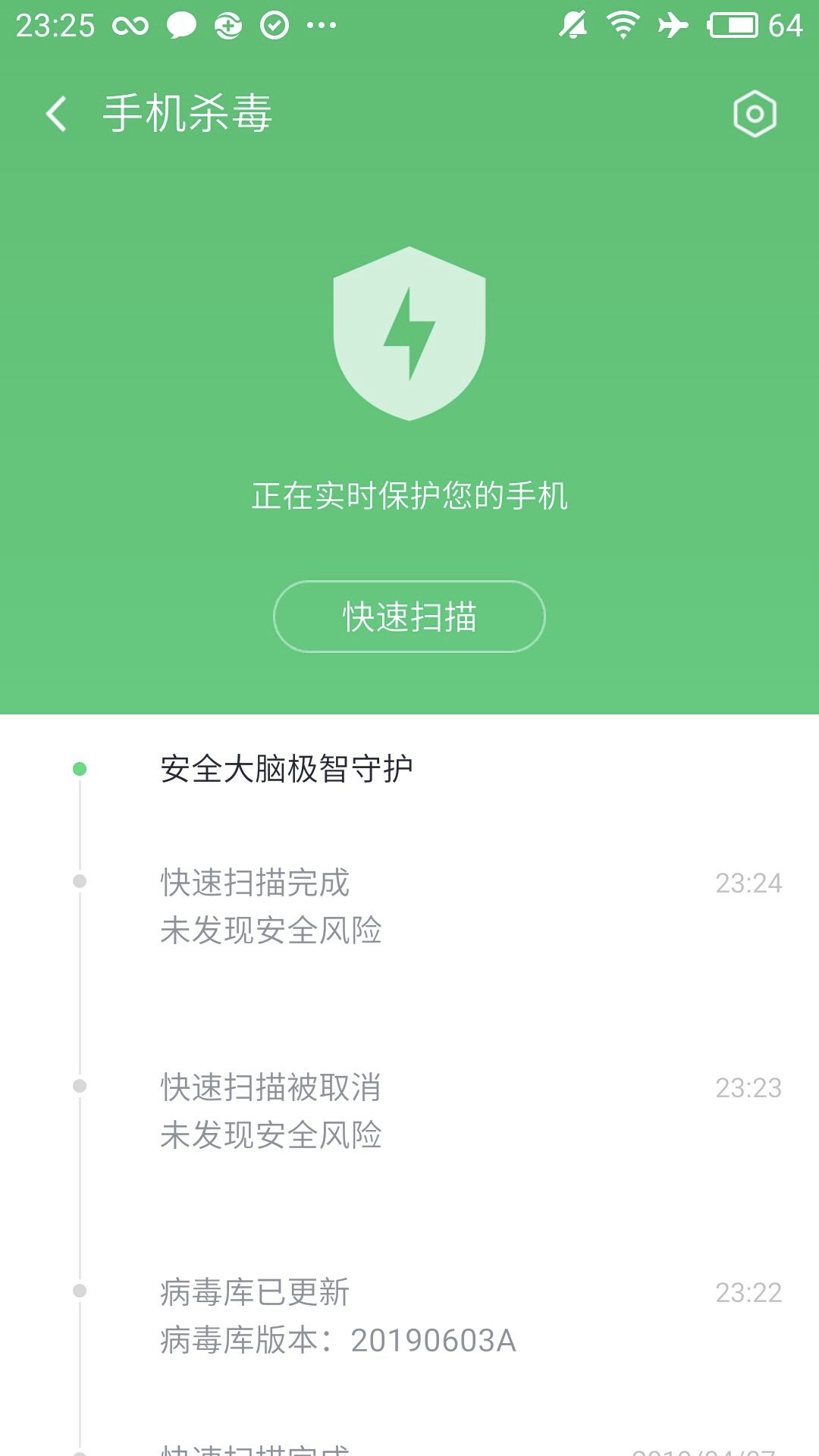Start a scan with 快速扫描 button
Viewport: 819px width, 1456px height.
coord(409,617)
